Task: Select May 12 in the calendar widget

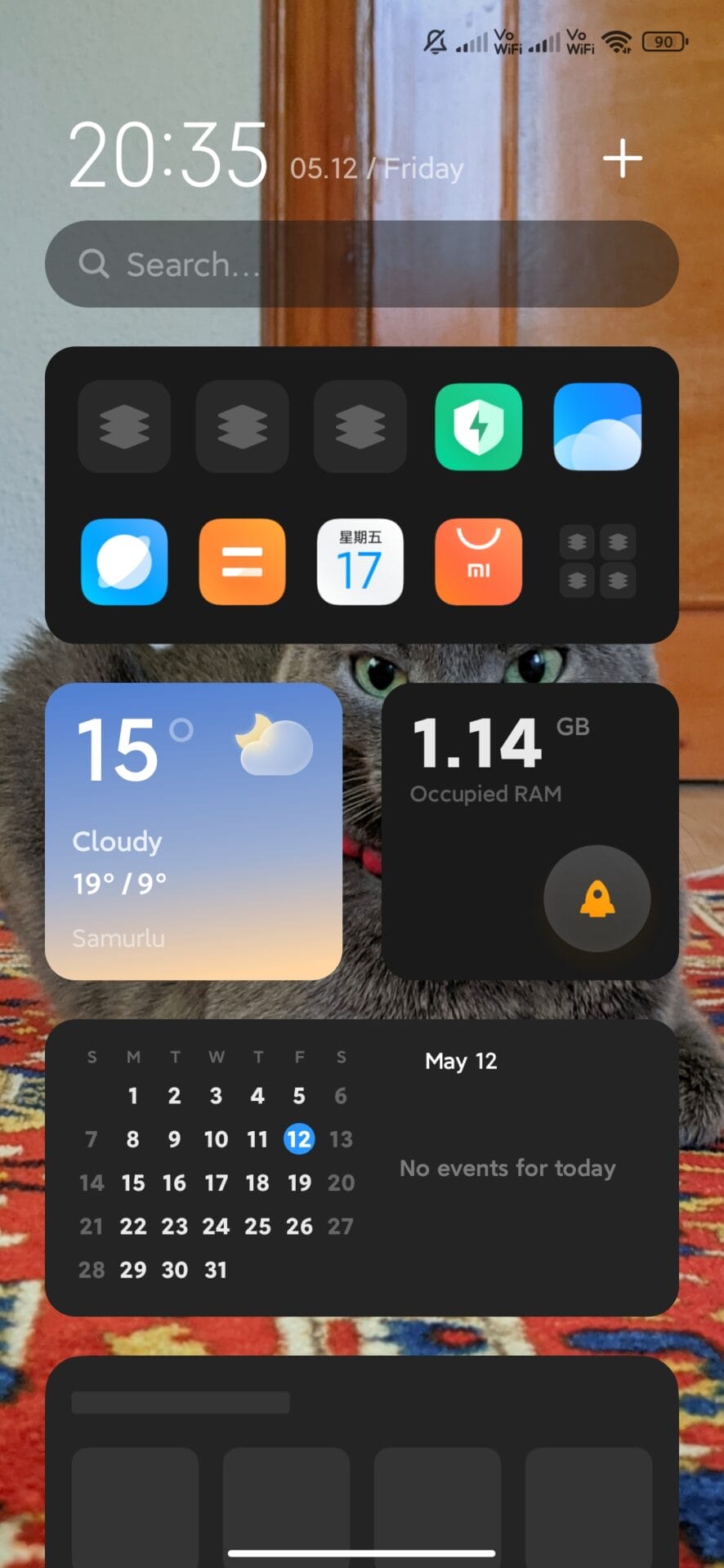Action: click(298, 1138)
